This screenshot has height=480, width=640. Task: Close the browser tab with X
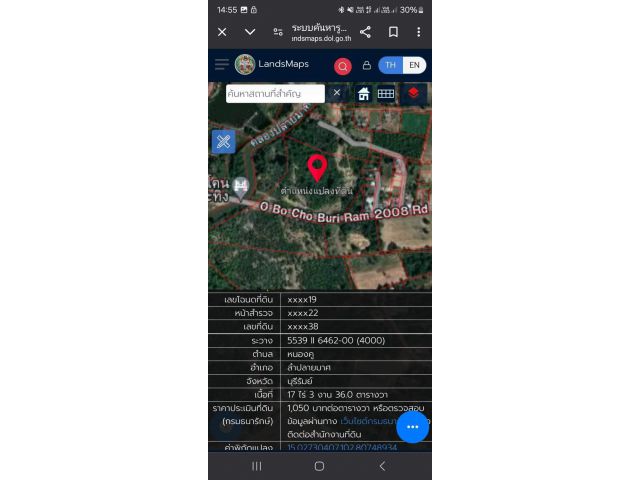[222, 32]
